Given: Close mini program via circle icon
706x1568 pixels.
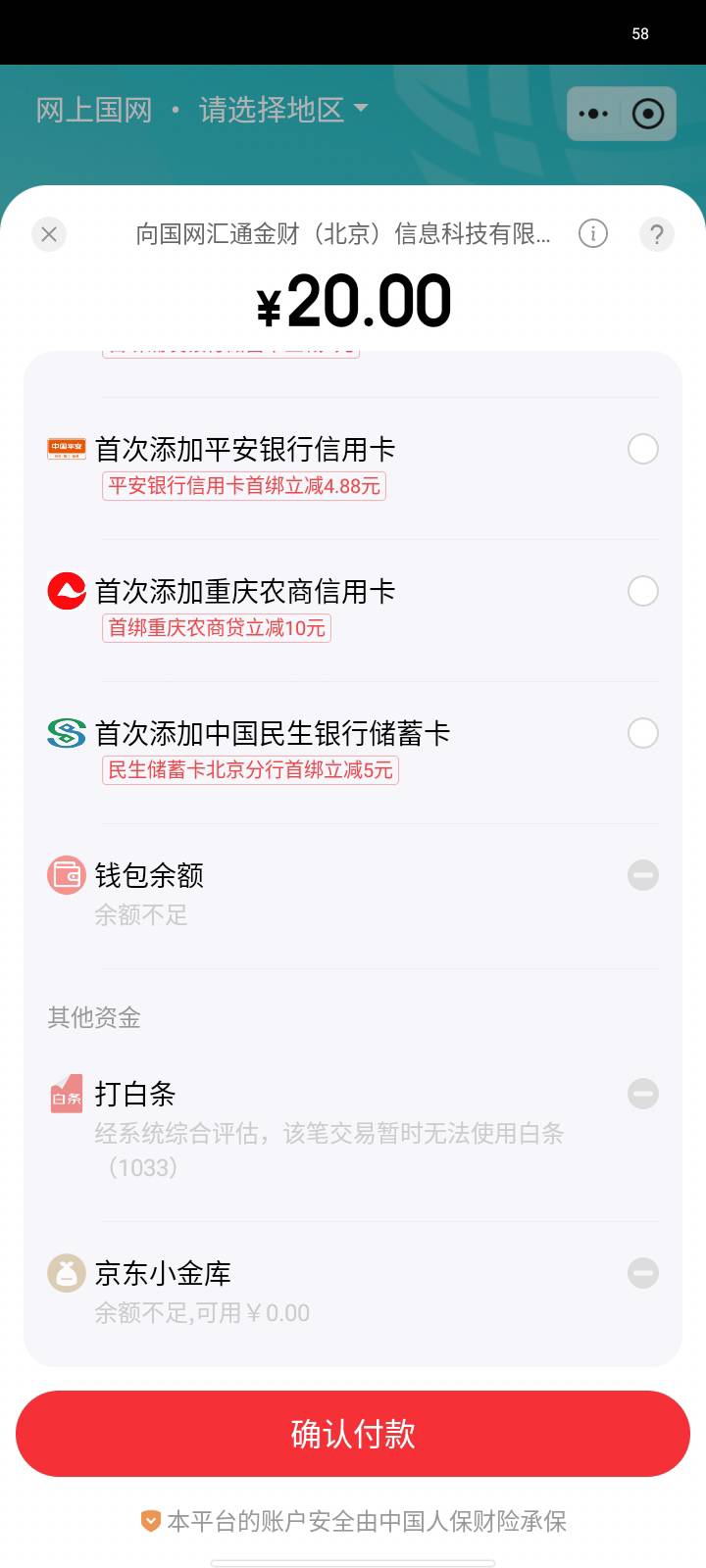Looking at the screenshot, I should click(648, 114).
